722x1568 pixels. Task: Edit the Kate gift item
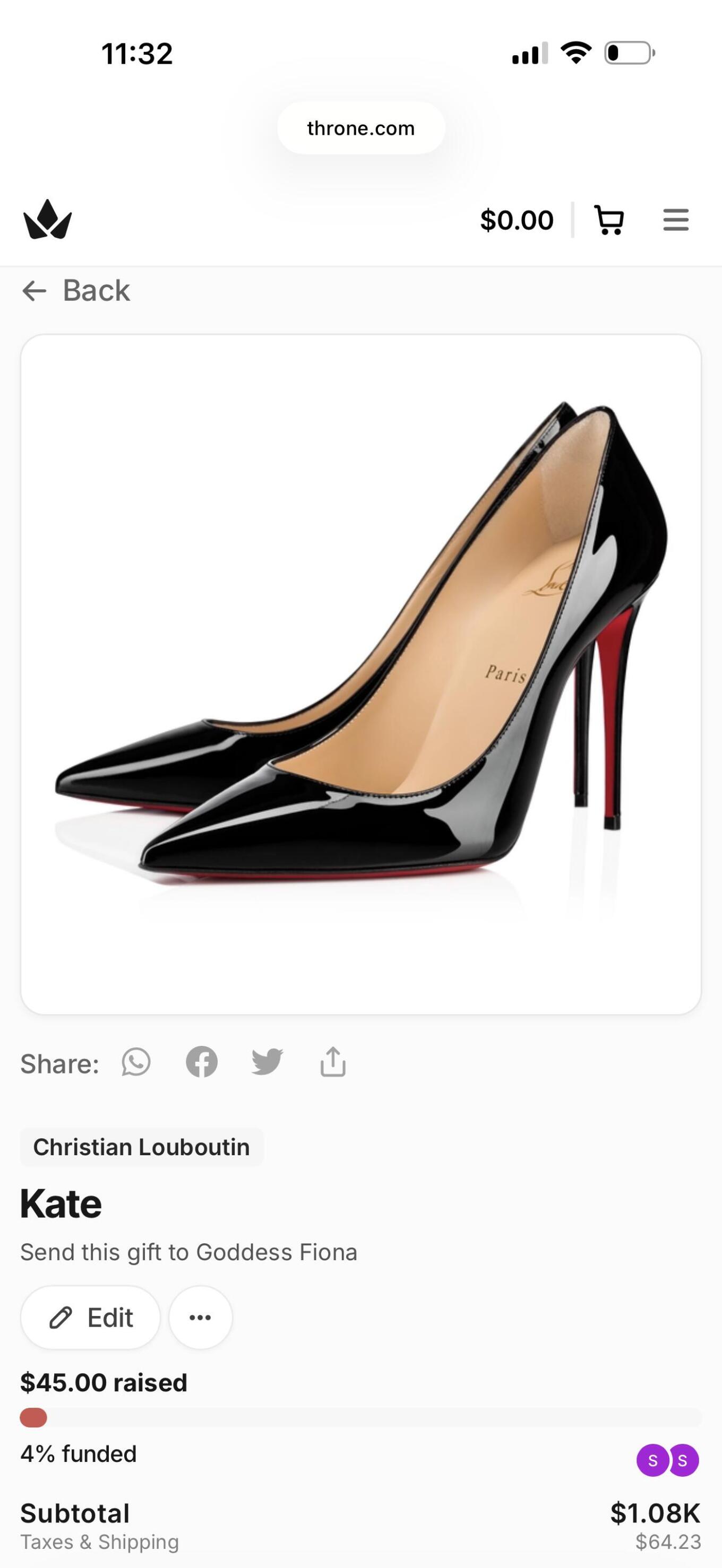pos(91,1317)
